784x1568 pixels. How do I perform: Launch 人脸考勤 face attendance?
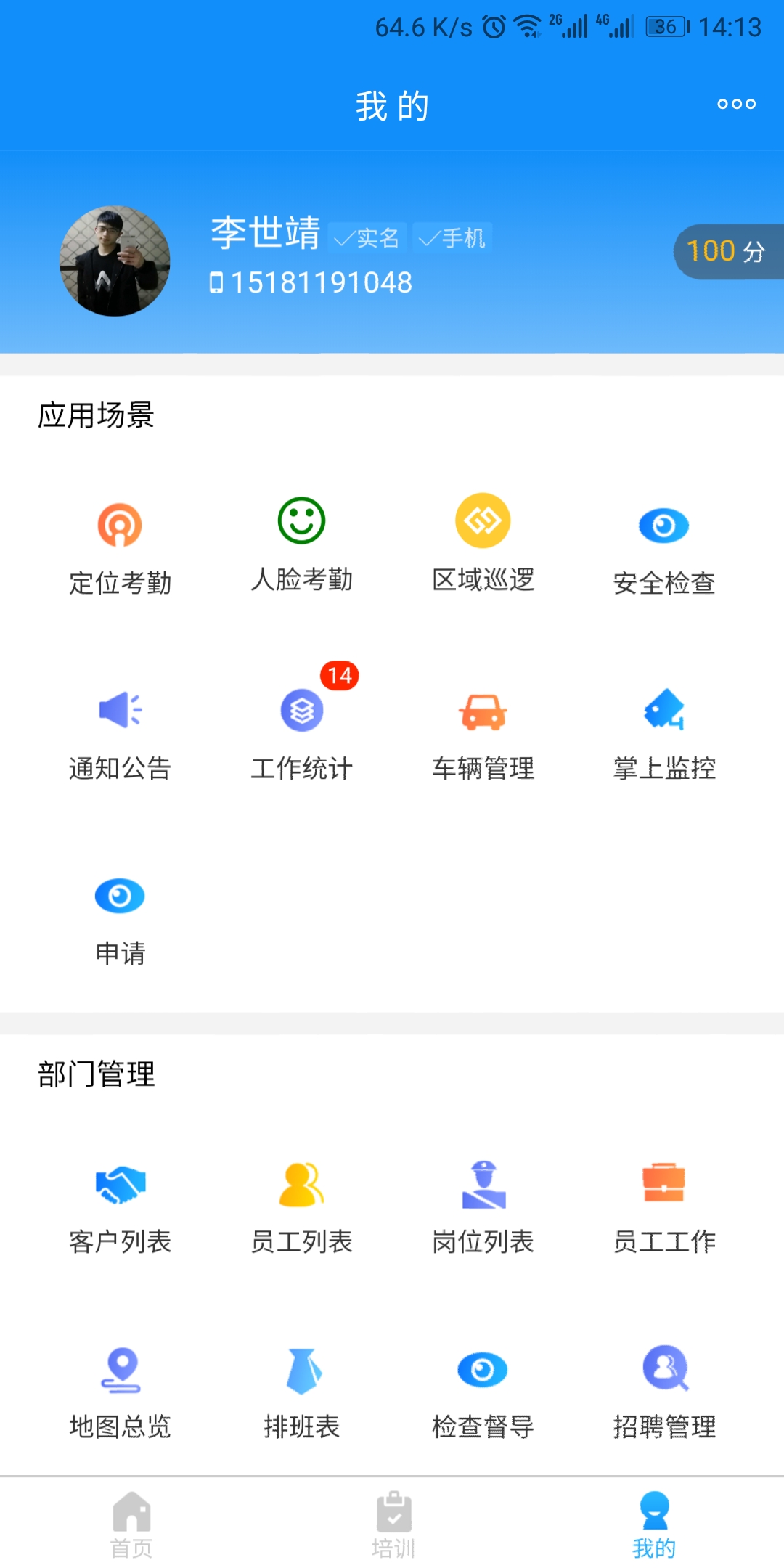[301, 544]
